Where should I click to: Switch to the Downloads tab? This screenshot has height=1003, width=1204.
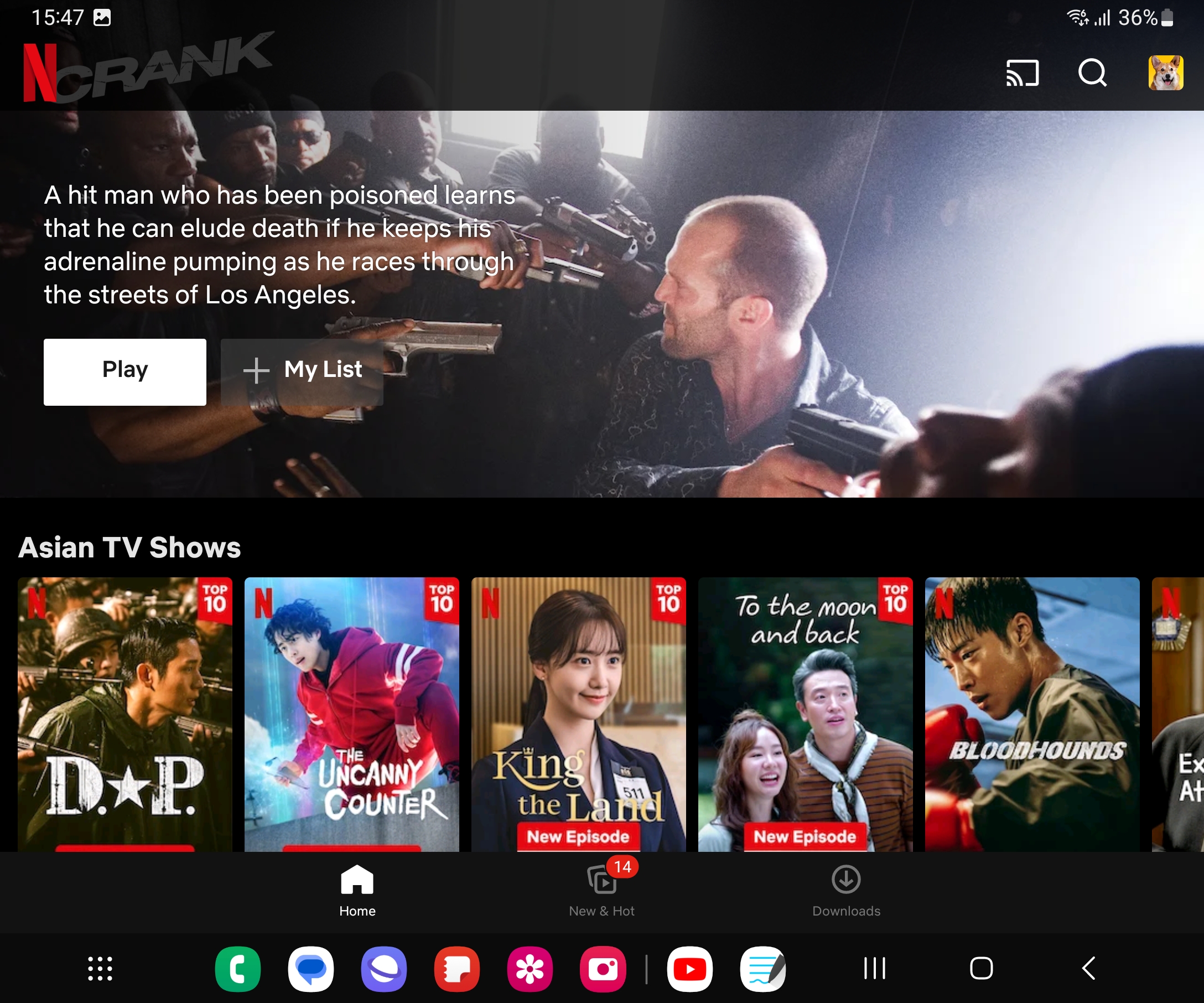[x=845, y=891]
